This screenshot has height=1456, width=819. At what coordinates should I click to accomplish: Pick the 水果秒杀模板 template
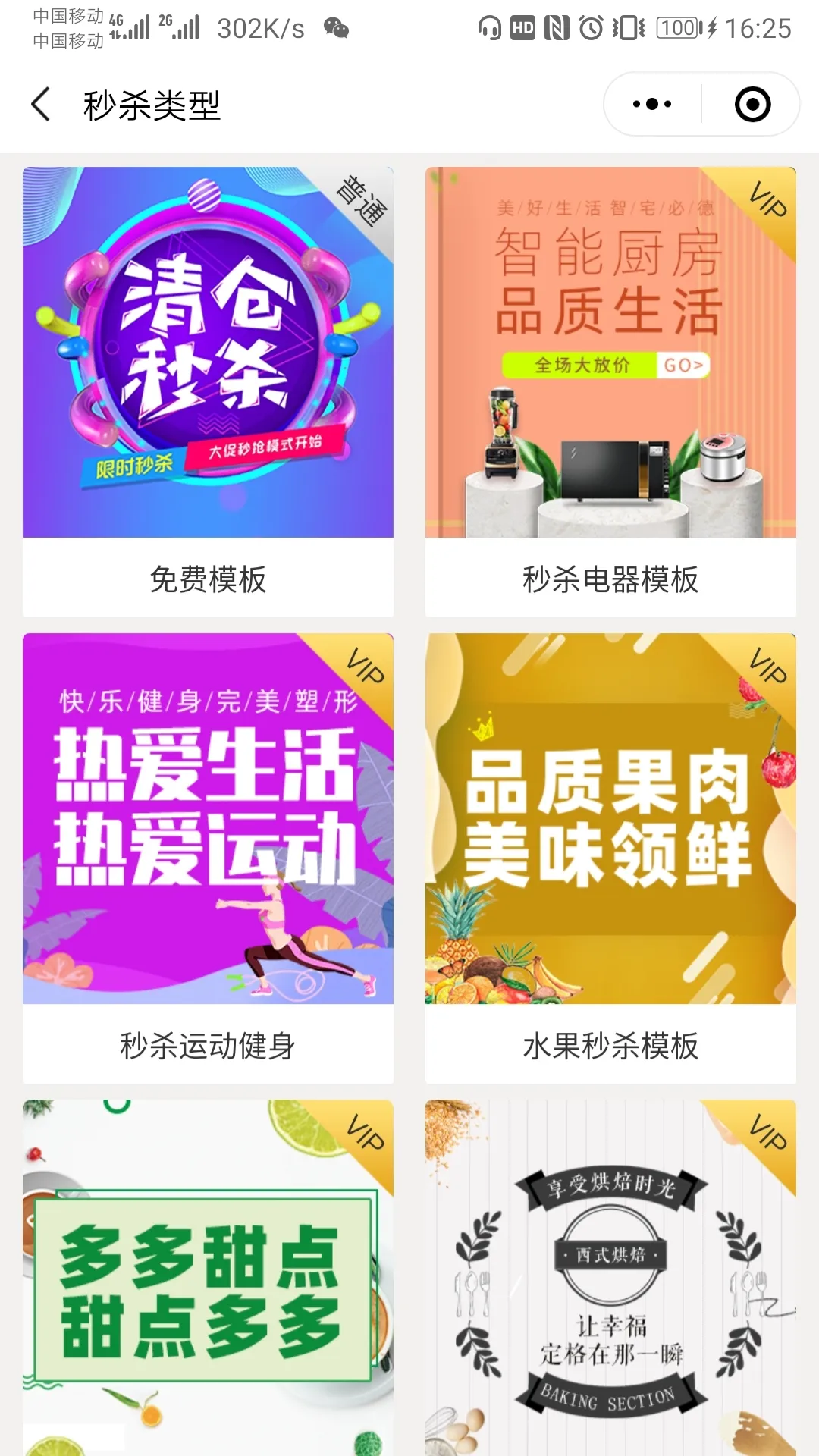pyautogui.click(x=610, y=858)
